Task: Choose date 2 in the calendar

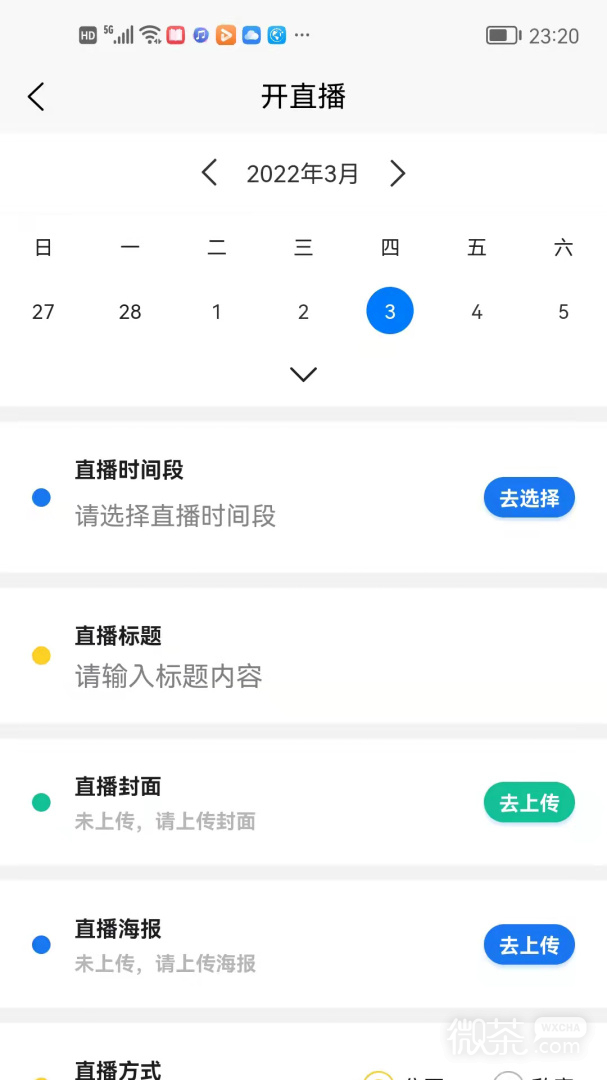Action: (x=303, y=312)
